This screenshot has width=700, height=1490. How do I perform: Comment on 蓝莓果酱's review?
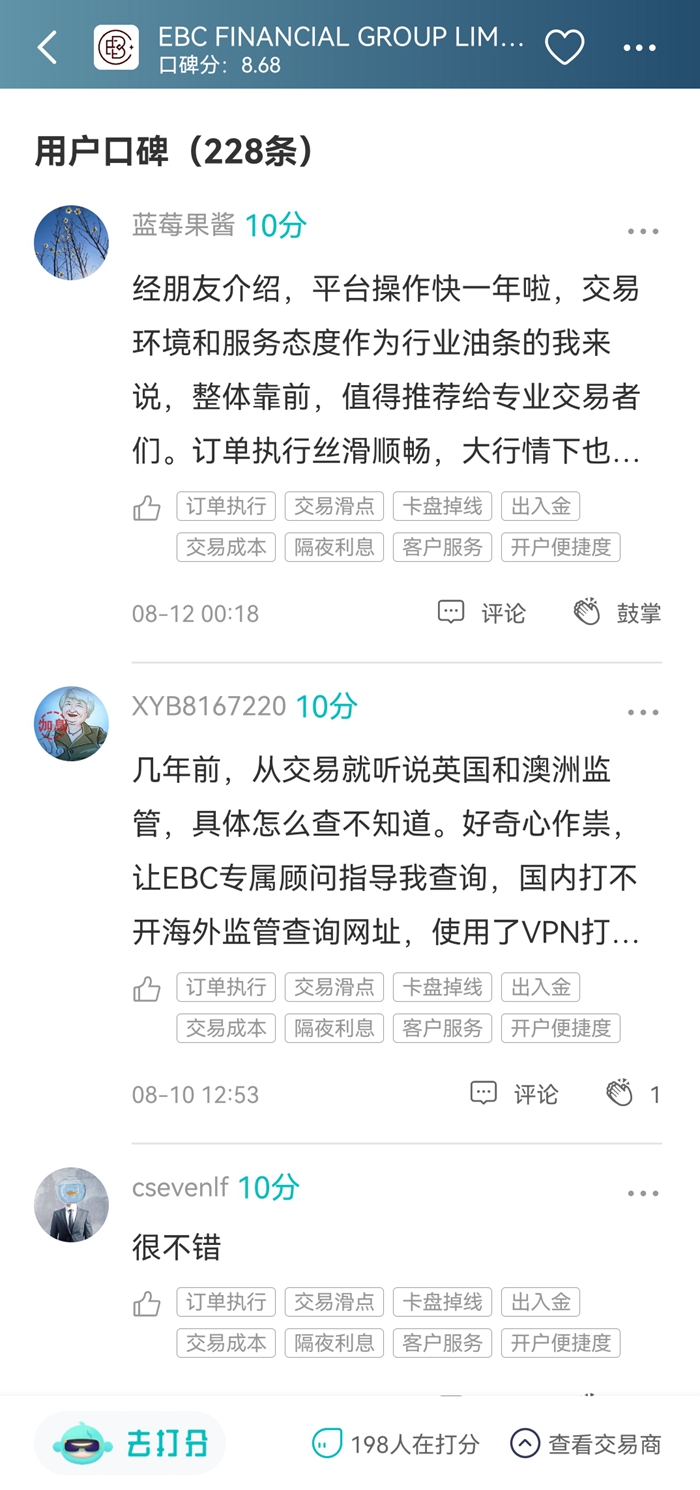(x=482, y=613)
